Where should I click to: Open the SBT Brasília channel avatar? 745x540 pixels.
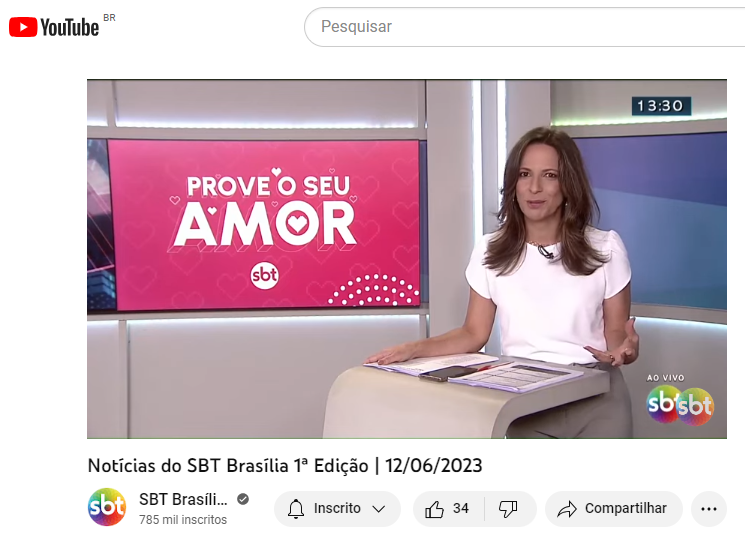107,508
